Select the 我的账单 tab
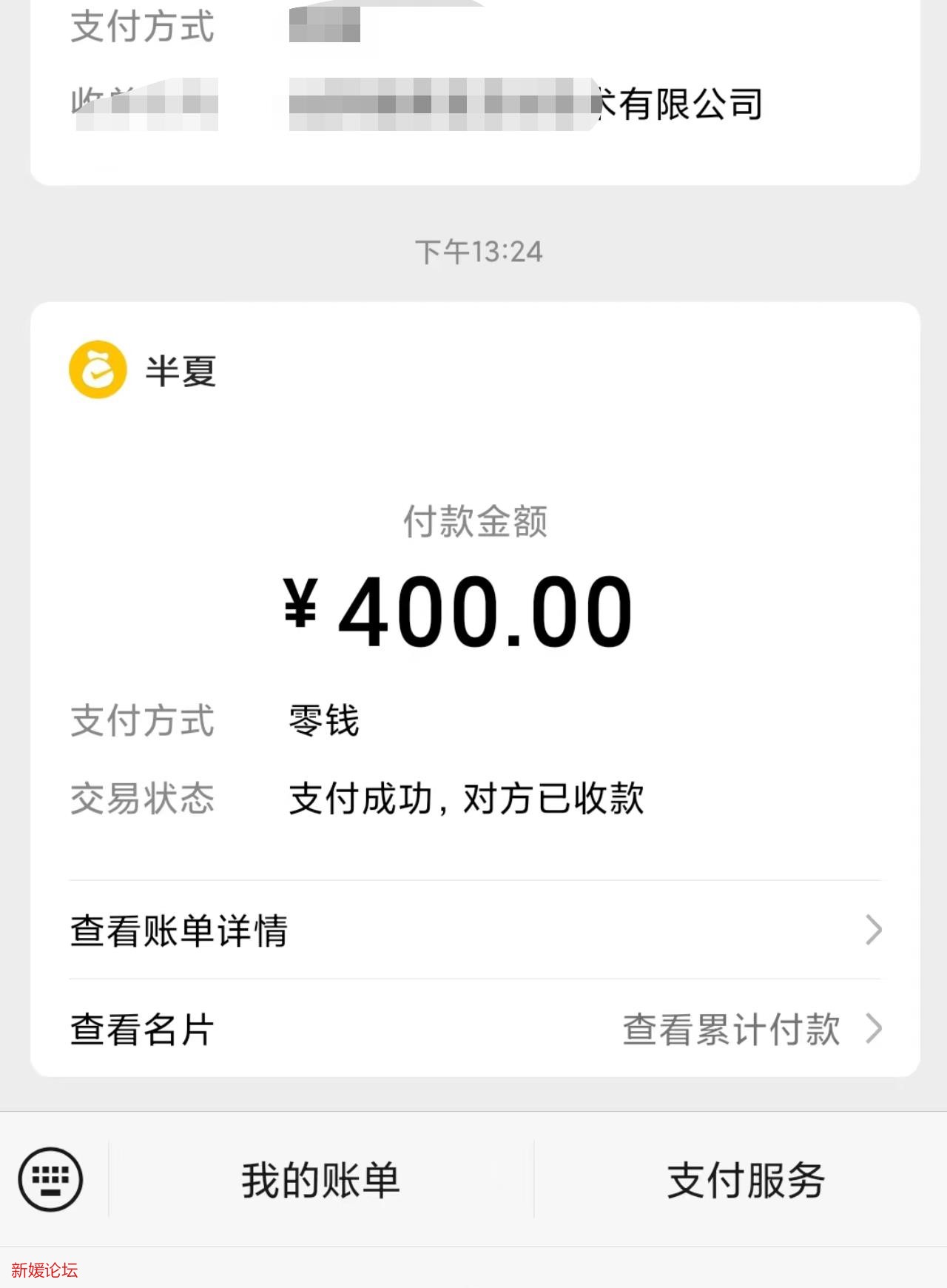Screen dimensions: 947x1288 (x=321, y=1179)
